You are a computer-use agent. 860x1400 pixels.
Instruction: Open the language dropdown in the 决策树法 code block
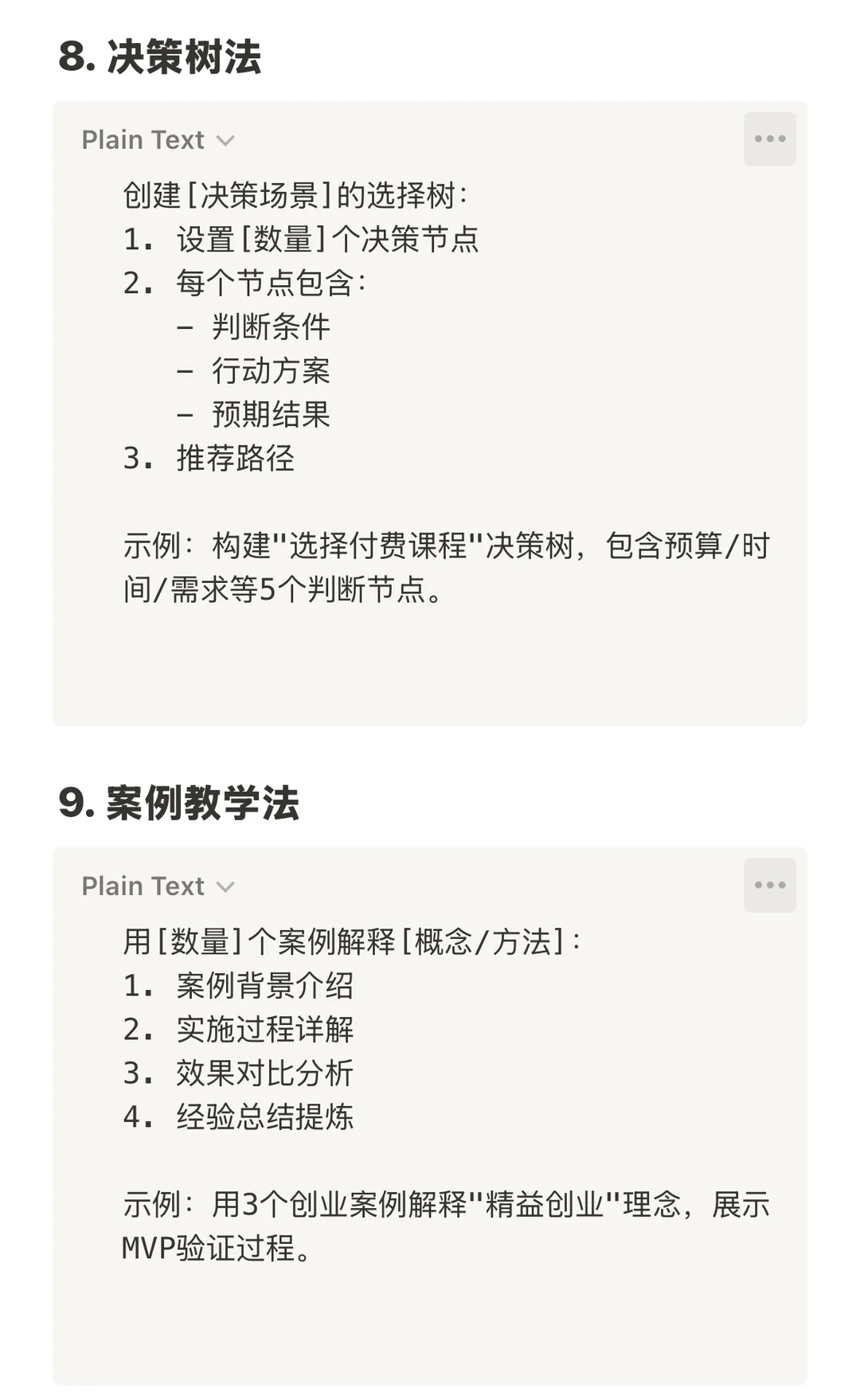[158, 140]
